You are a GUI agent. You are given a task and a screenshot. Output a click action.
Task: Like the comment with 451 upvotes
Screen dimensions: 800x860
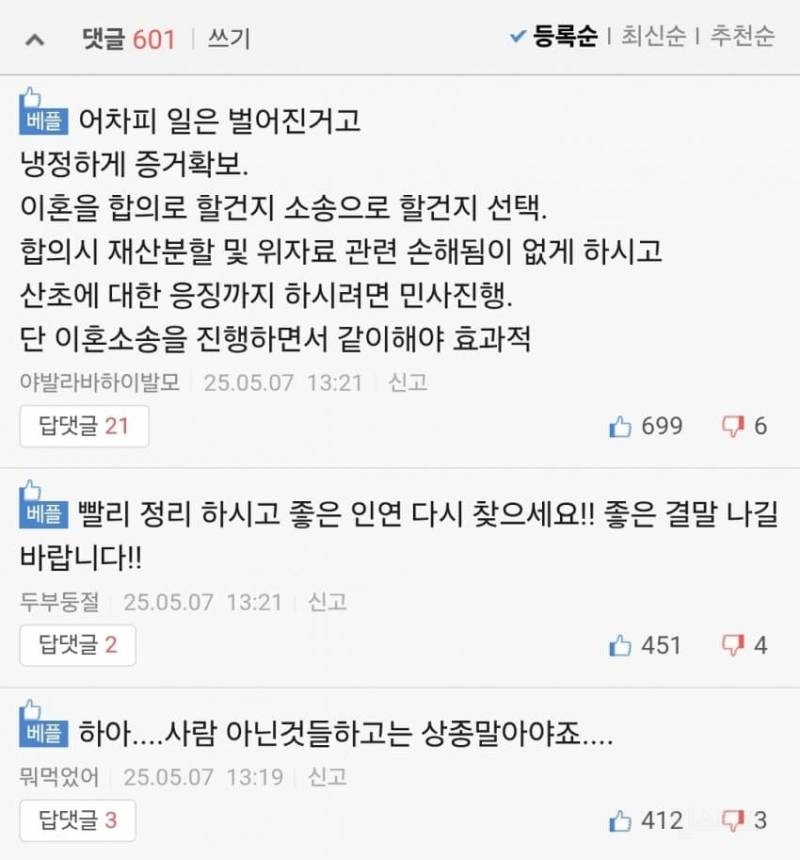click(621, 646)
